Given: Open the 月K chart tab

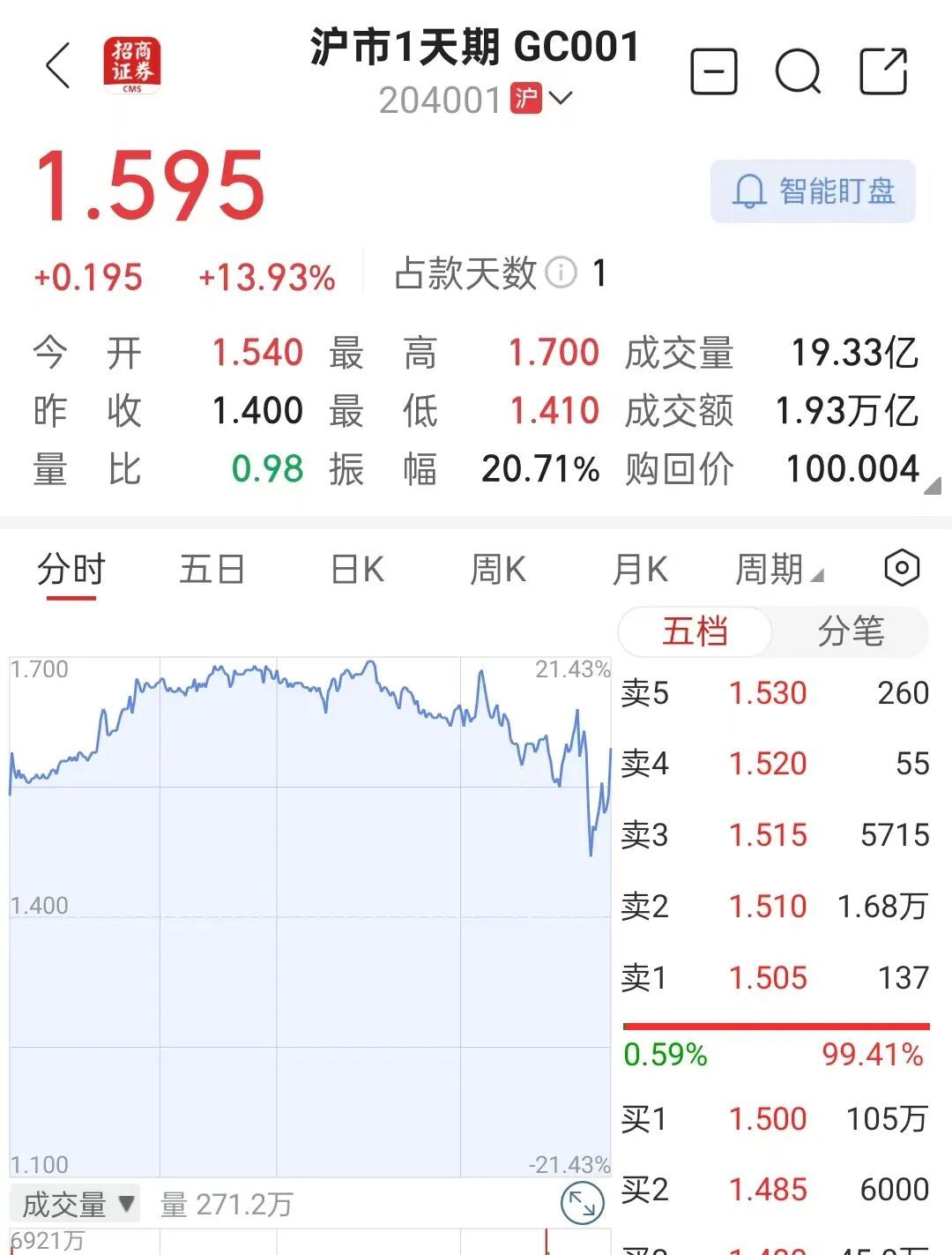Looking at the screenshot, I should [640, 570].
